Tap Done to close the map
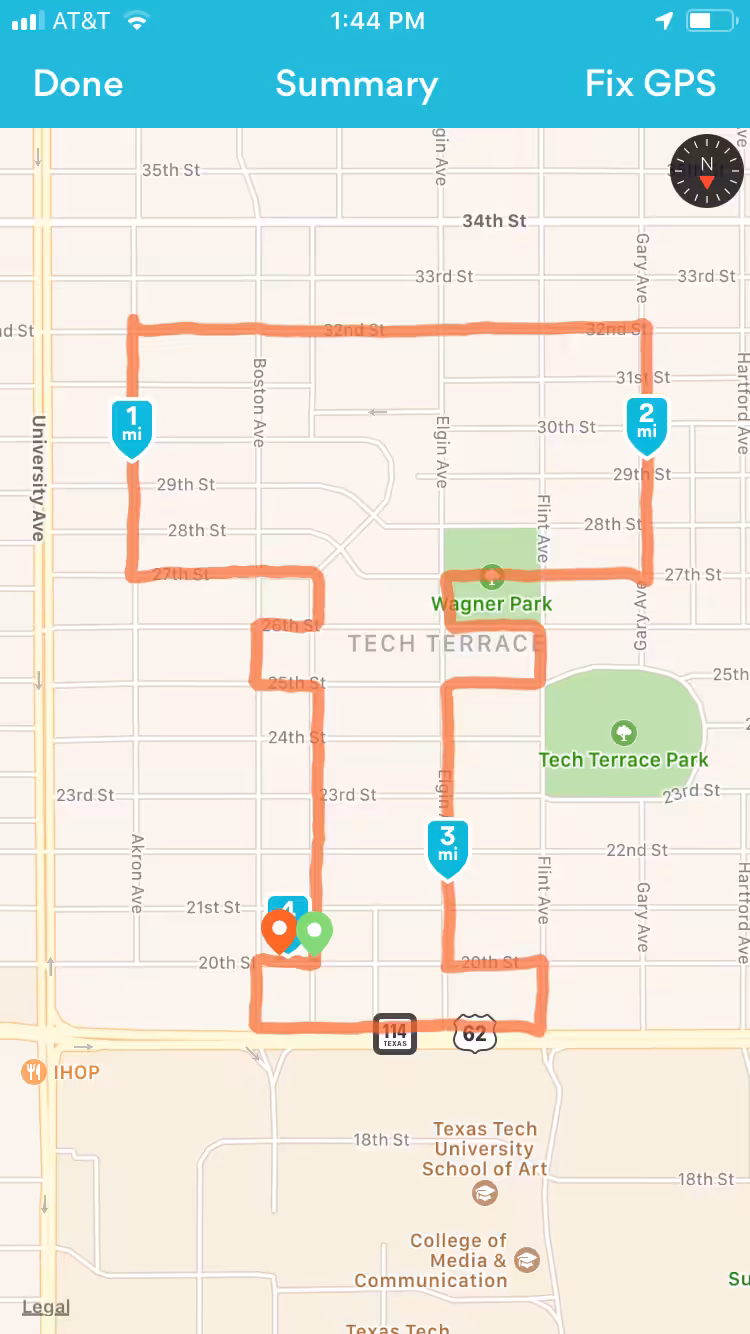The height and width of the screenshot is (1334, 750). pyautogui.click(x=78, y=84)
